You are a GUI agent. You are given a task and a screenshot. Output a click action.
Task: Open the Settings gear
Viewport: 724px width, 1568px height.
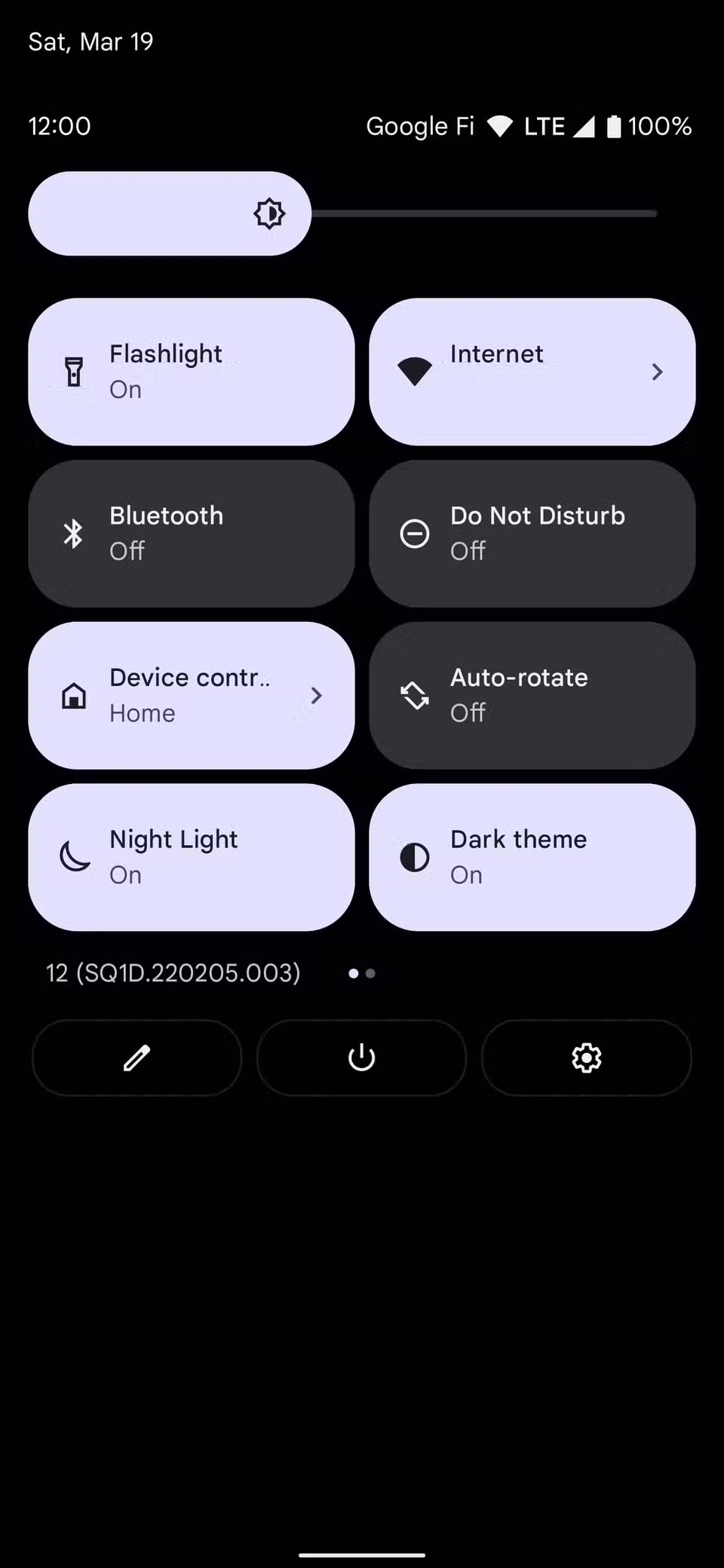587,1058
